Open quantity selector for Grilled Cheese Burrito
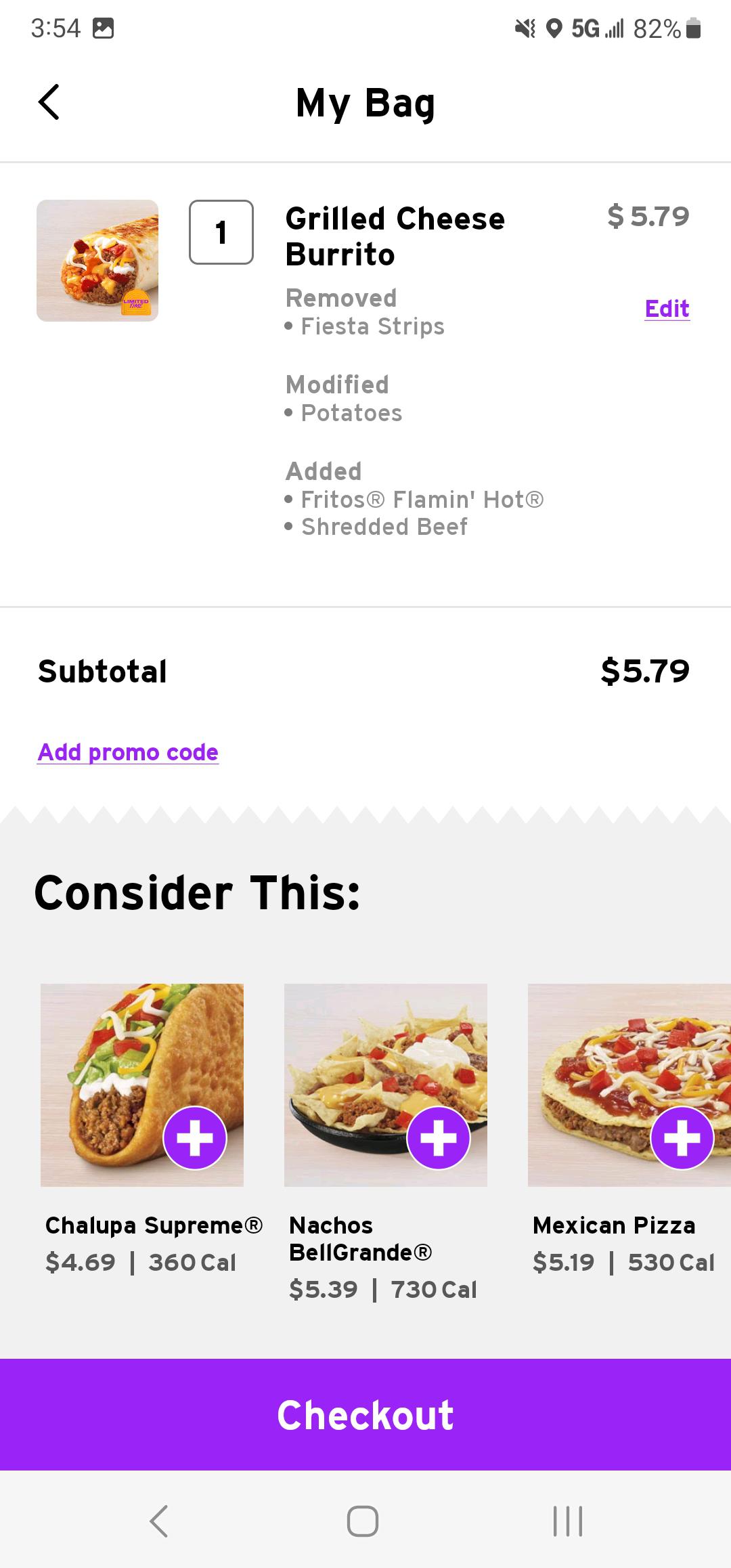 point(221,232)
